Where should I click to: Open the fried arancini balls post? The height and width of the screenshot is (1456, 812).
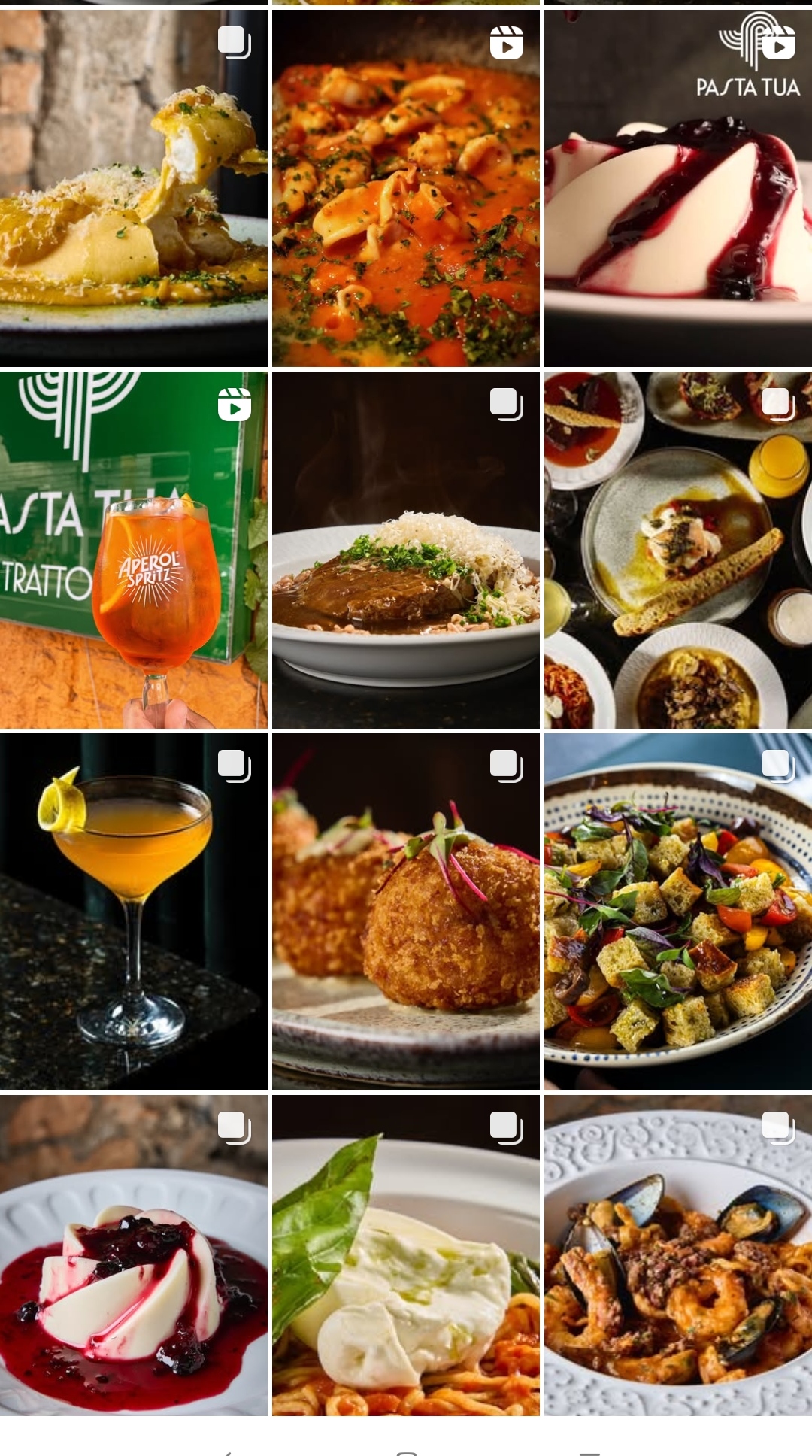pyautogui.click(x=405, y=912)
